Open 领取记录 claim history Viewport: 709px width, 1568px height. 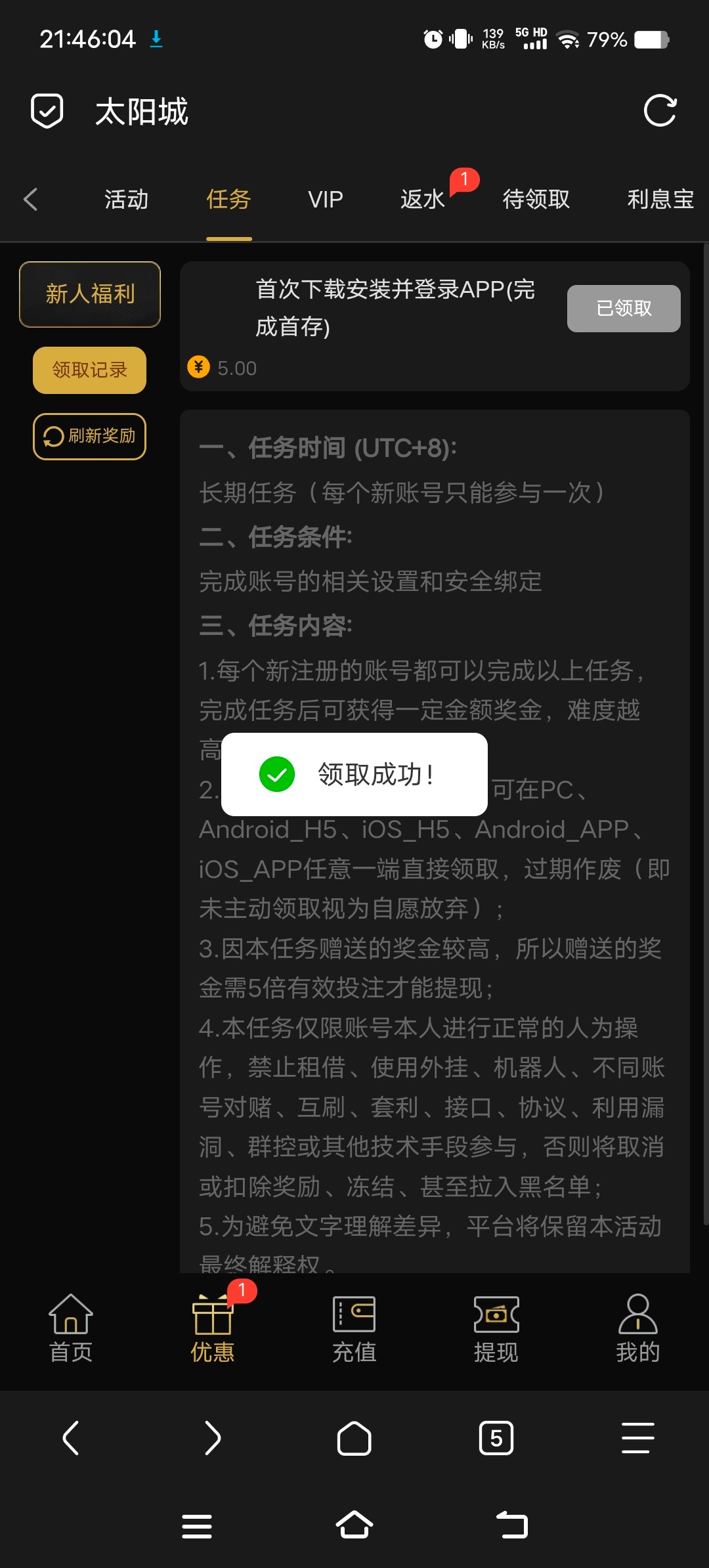tap(89, 370)
